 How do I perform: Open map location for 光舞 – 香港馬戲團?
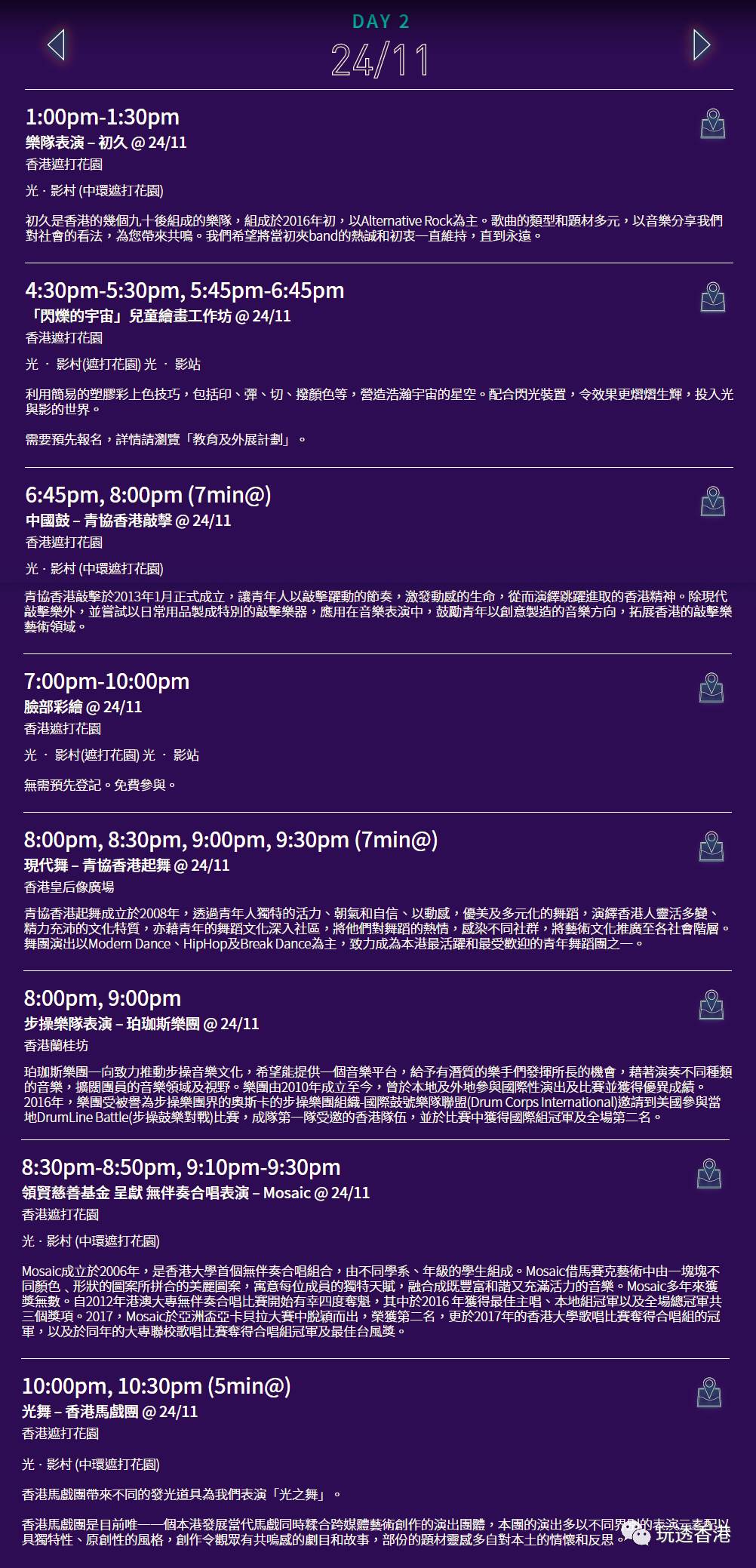[x=709, y=1393]
